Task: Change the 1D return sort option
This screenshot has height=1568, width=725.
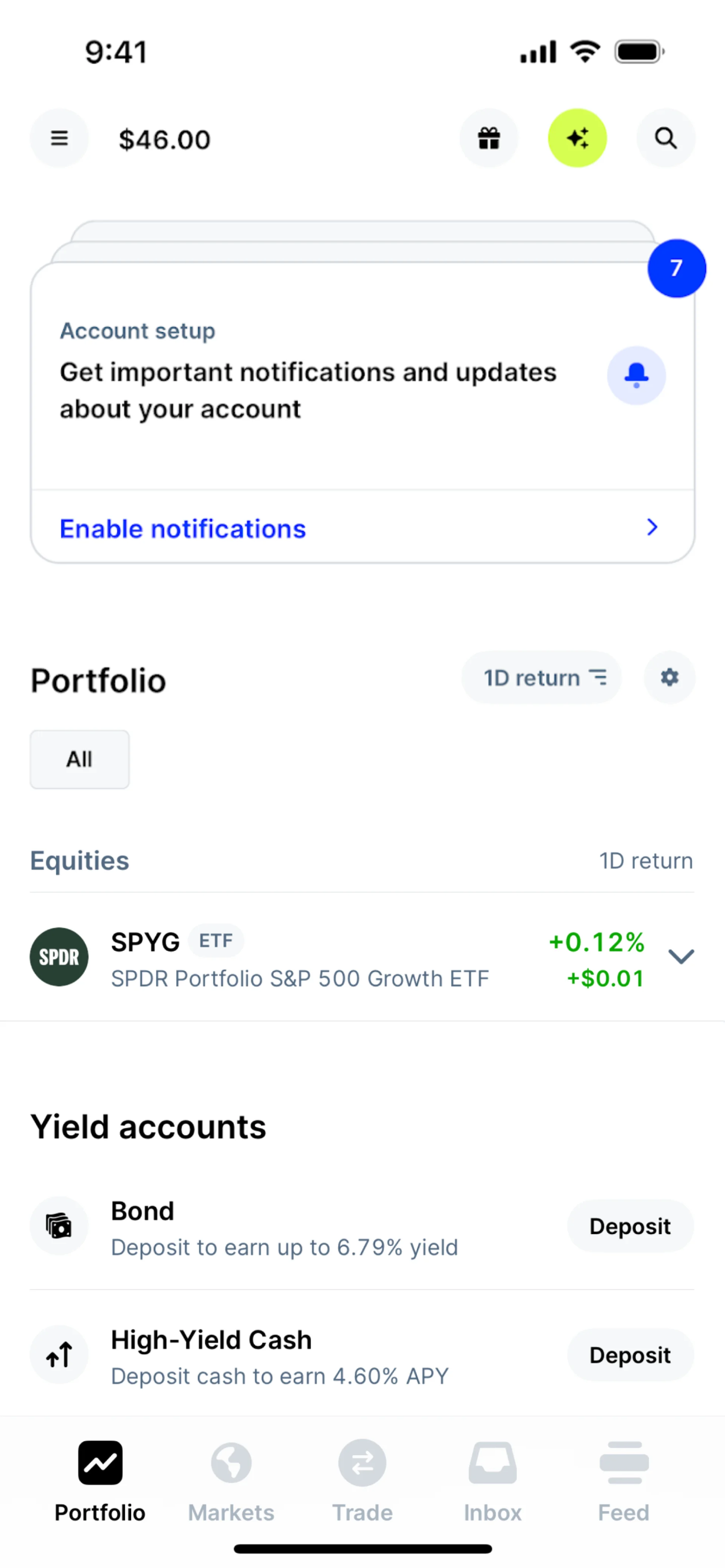Action: tap(541, 678)
